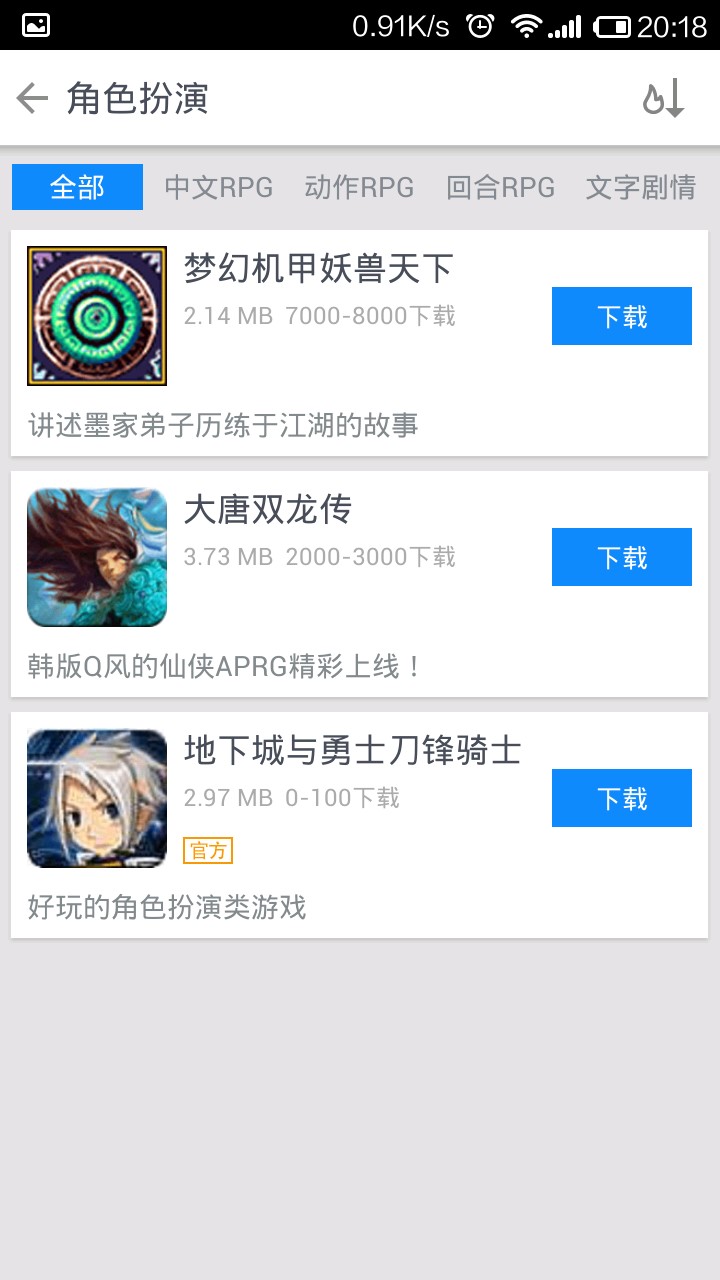Switch to the 动作RPG tab

click(x=359, y=187)
